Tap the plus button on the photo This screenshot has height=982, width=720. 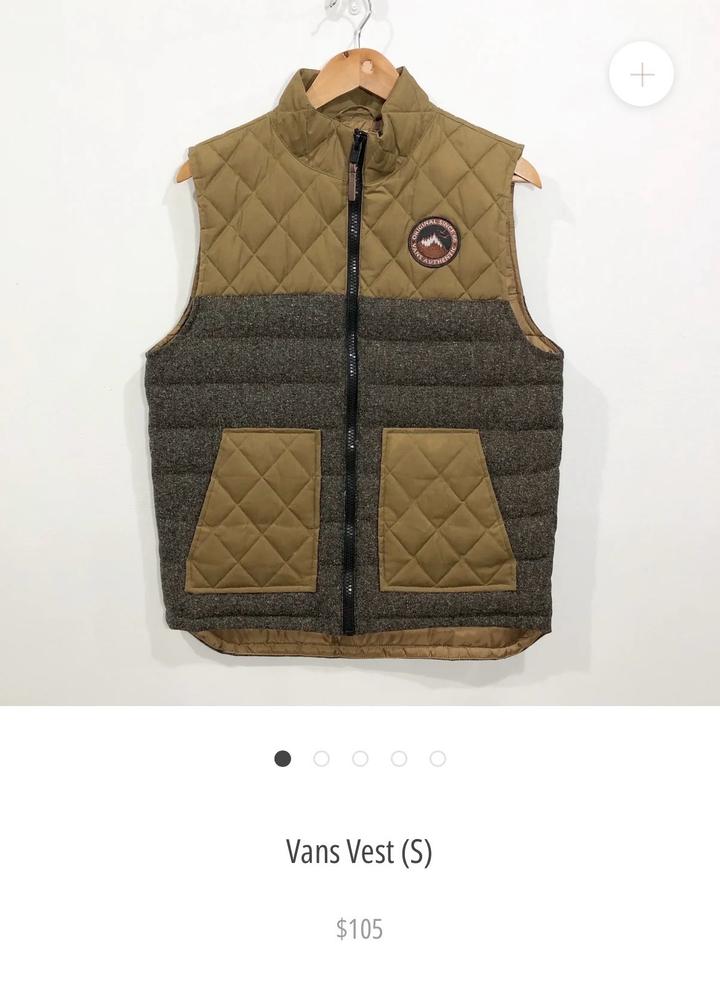[642, 74]
